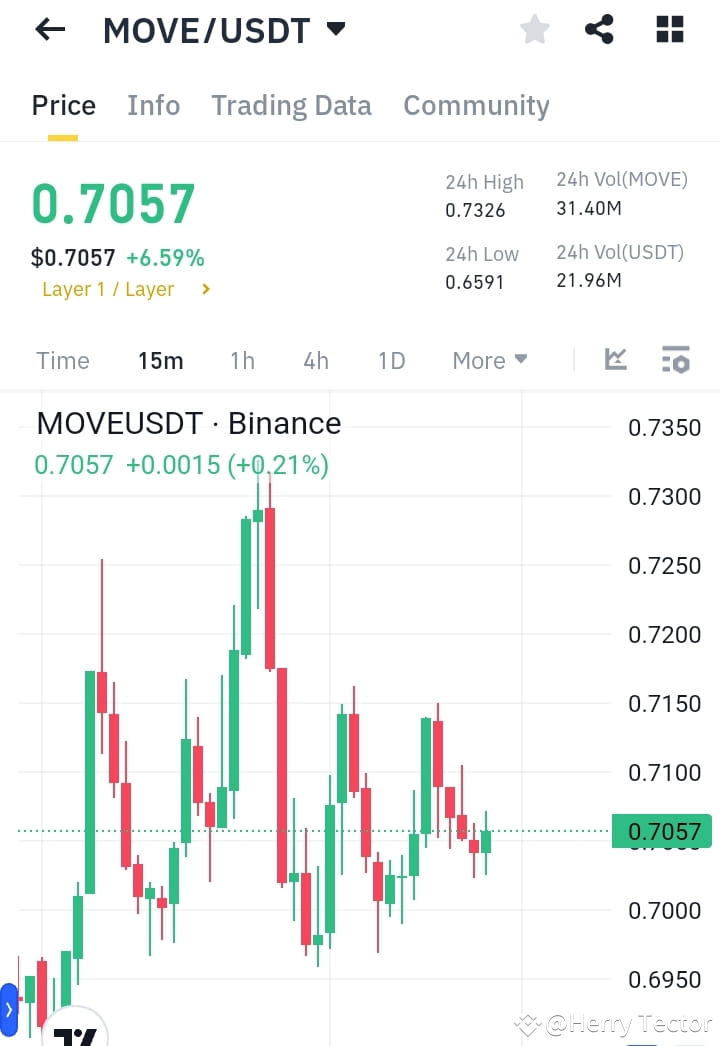Open sharing options via the share icon
Viewport: 720px width, 1046px height.
coord(599,29)
